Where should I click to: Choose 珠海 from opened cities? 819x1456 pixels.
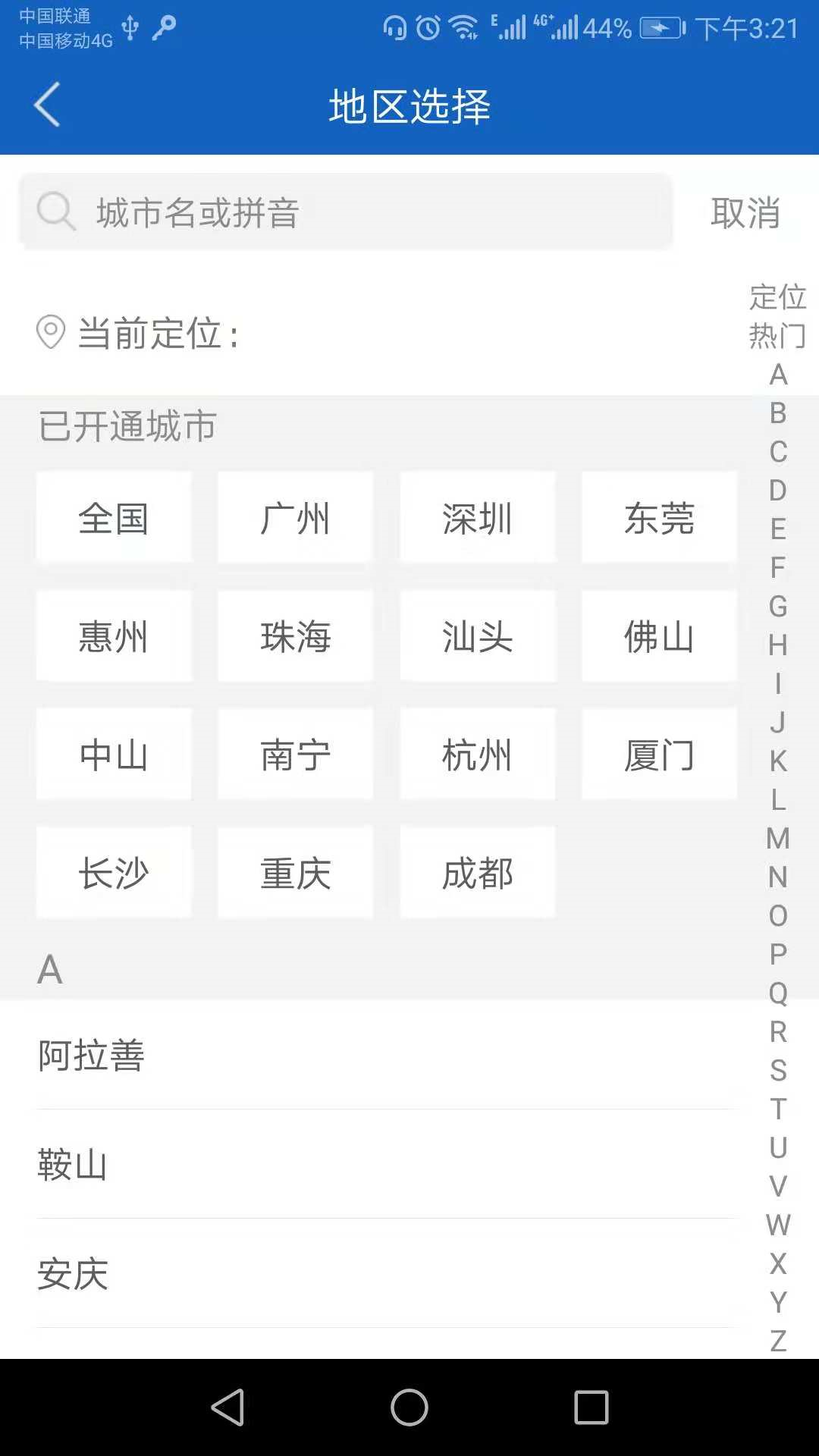(x=295, y=636)
